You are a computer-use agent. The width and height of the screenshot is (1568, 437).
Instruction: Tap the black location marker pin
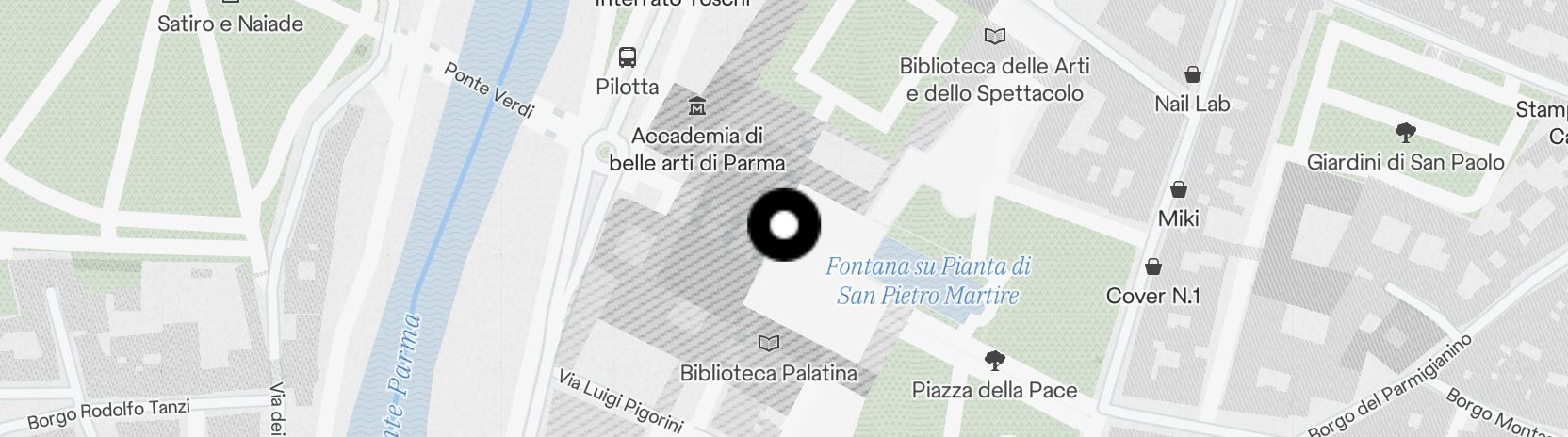784,225
